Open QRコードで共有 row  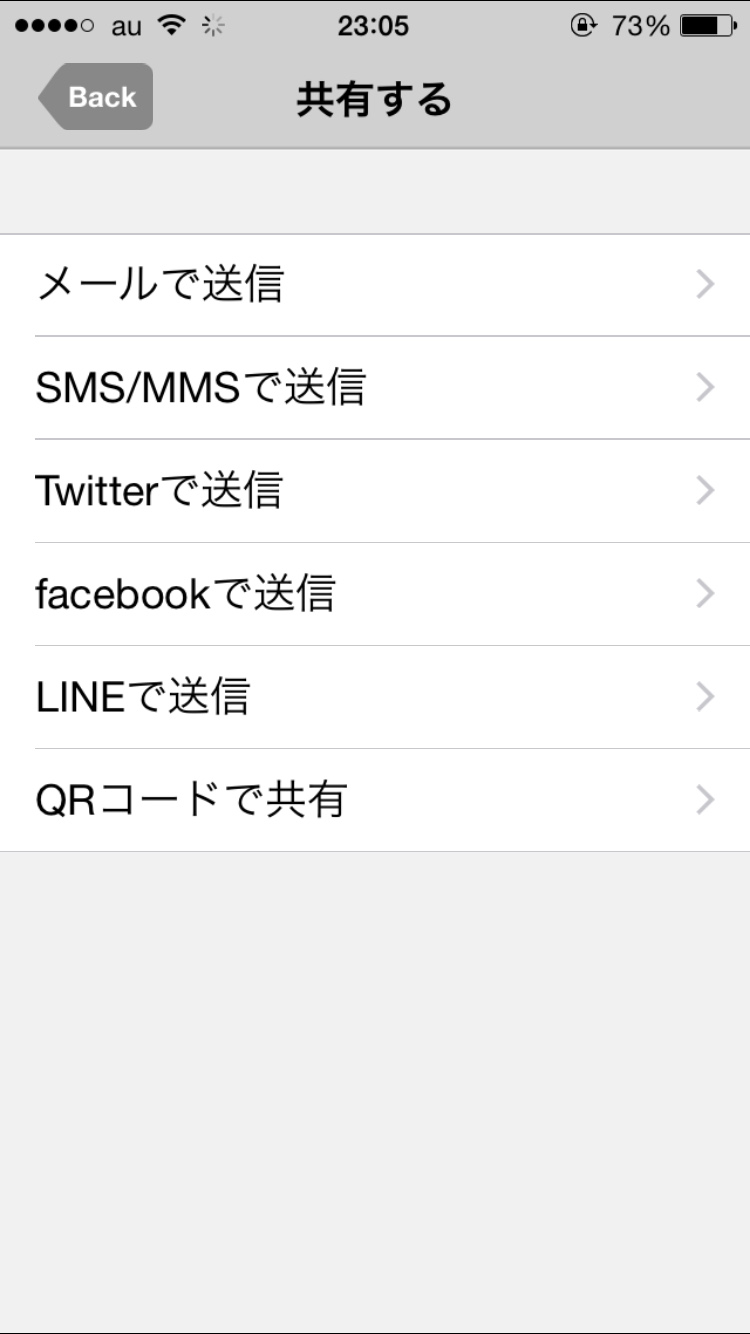[375, 800]
